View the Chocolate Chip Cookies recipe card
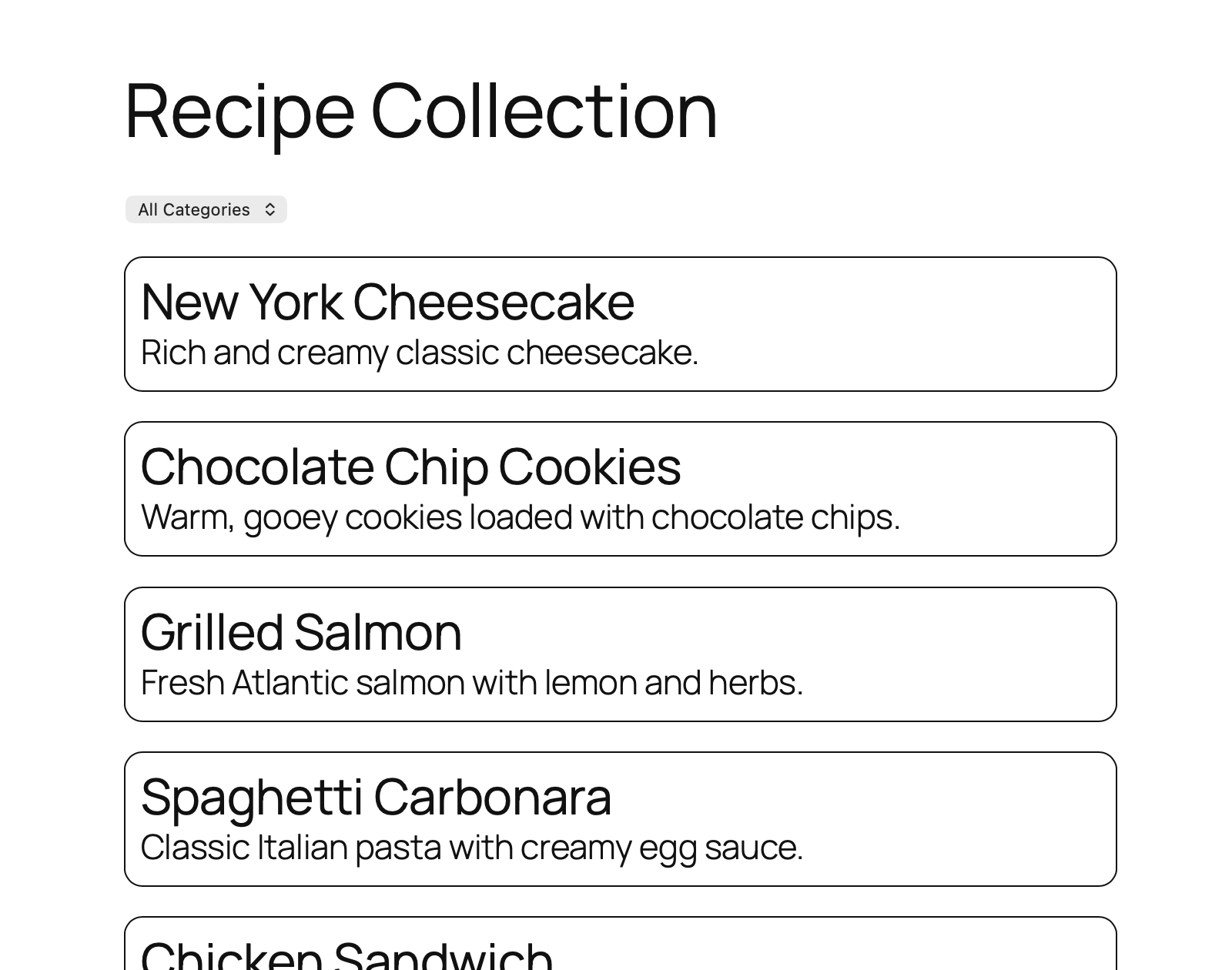Viewport: 1232px width, 970px height. pos(619,489)
